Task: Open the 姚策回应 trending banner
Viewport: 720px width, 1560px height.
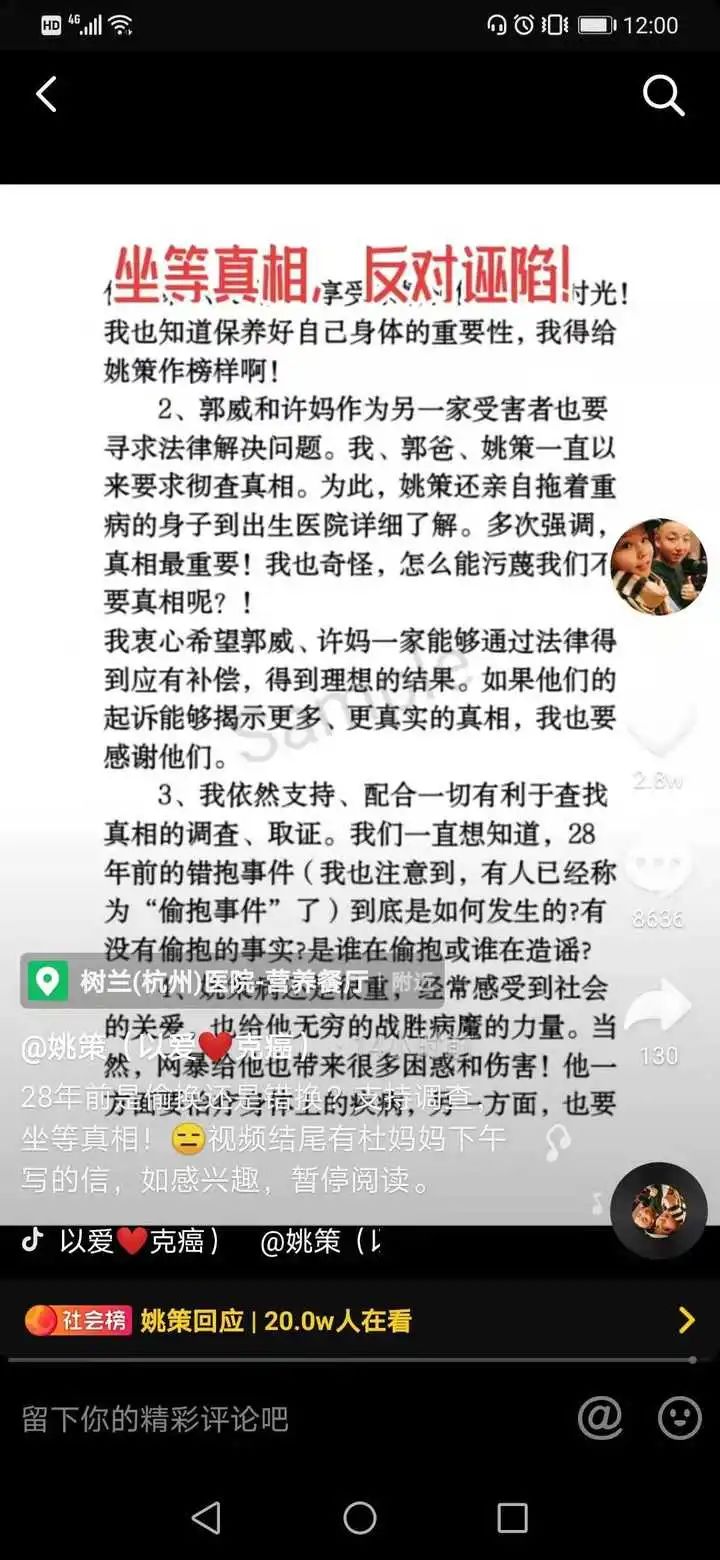Action: click(360, 1320)
